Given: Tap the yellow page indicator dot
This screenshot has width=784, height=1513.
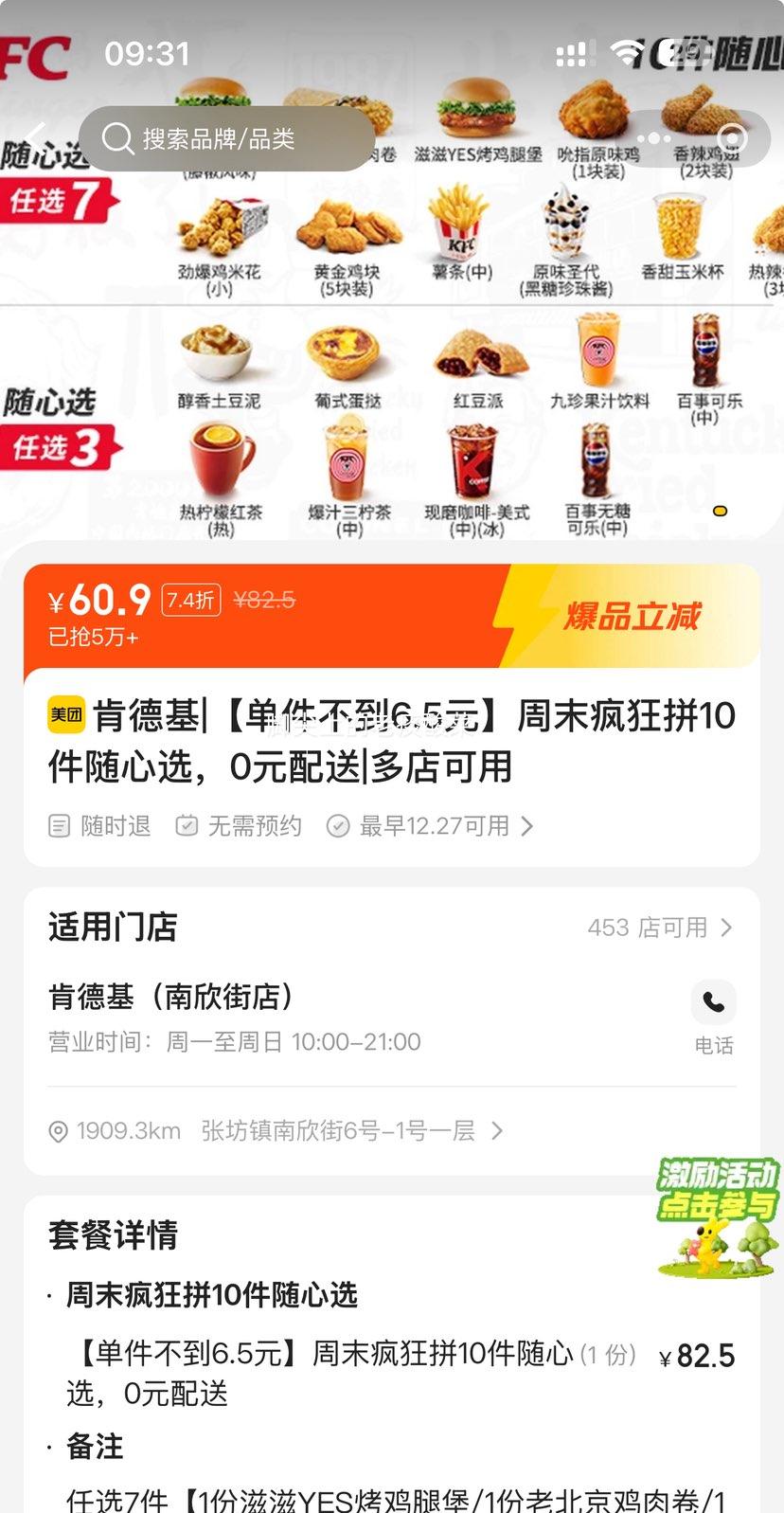Looking at the screenshot, I should [722, 511].
